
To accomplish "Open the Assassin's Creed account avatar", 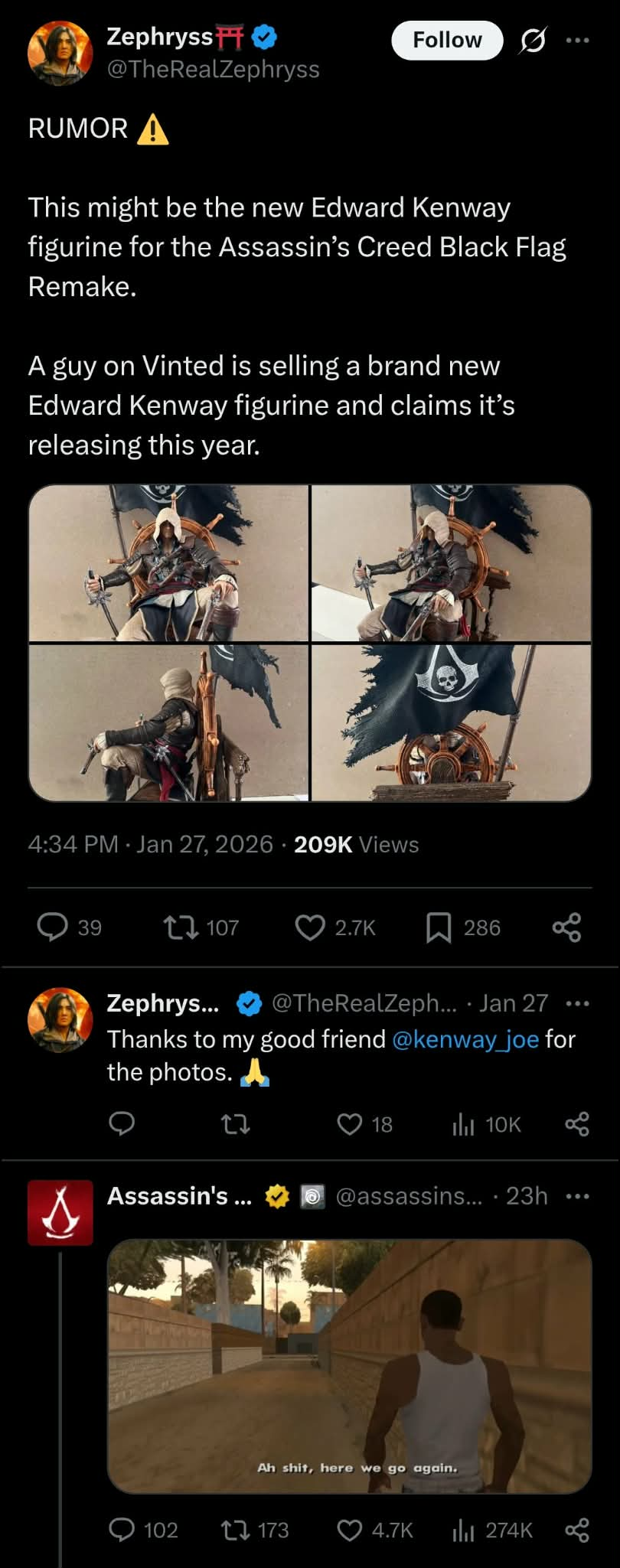I will coord(60,1212).
